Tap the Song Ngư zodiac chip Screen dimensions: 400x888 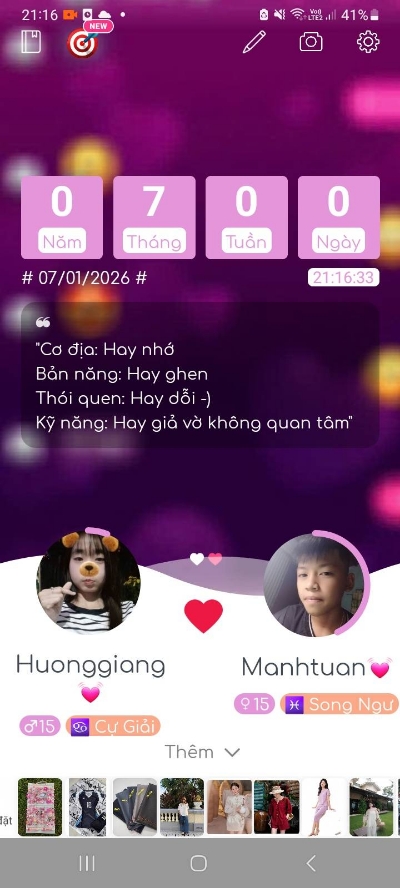(x=339, y=705)
